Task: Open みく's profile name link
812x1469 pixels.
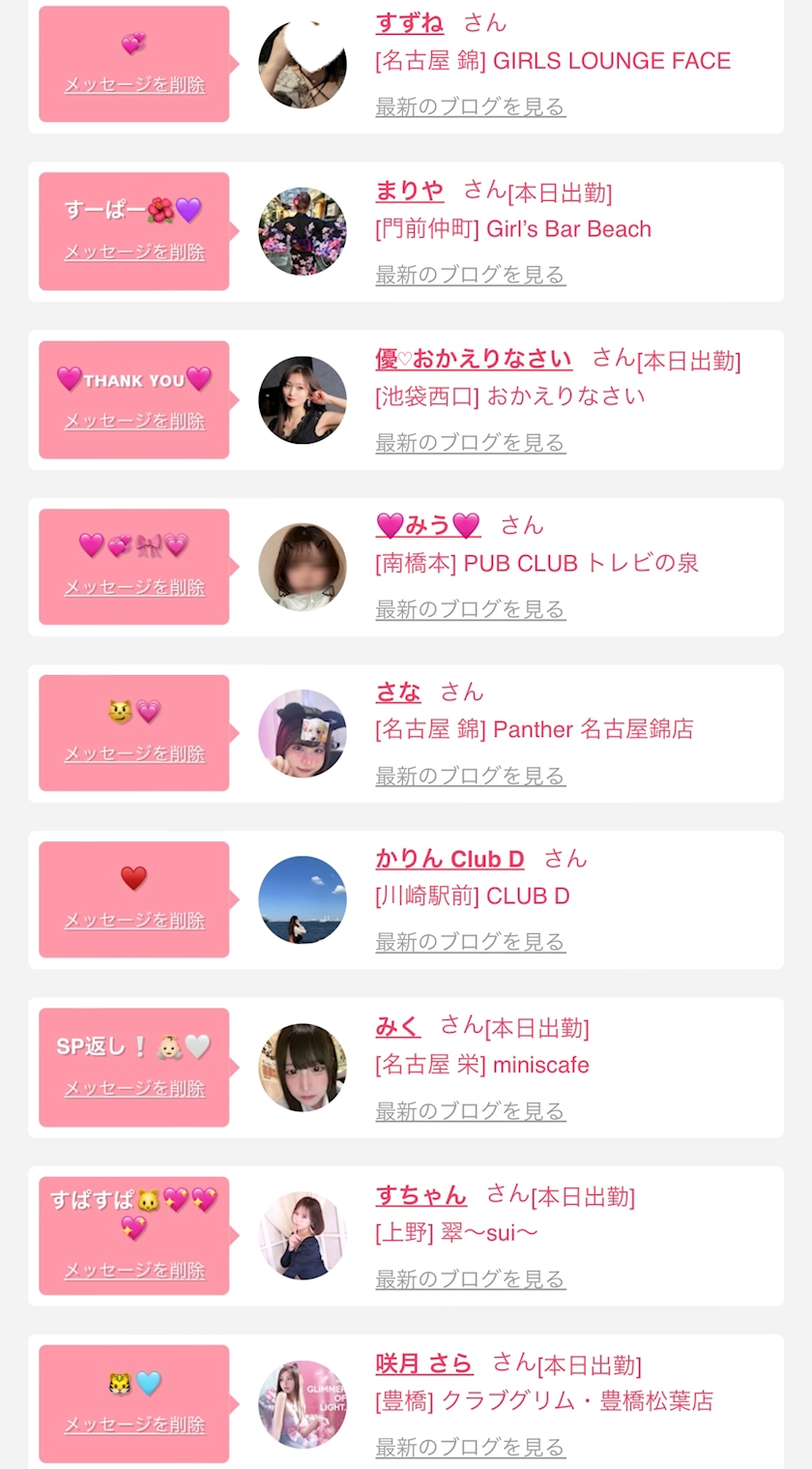Action: (x=398, y=1026)
